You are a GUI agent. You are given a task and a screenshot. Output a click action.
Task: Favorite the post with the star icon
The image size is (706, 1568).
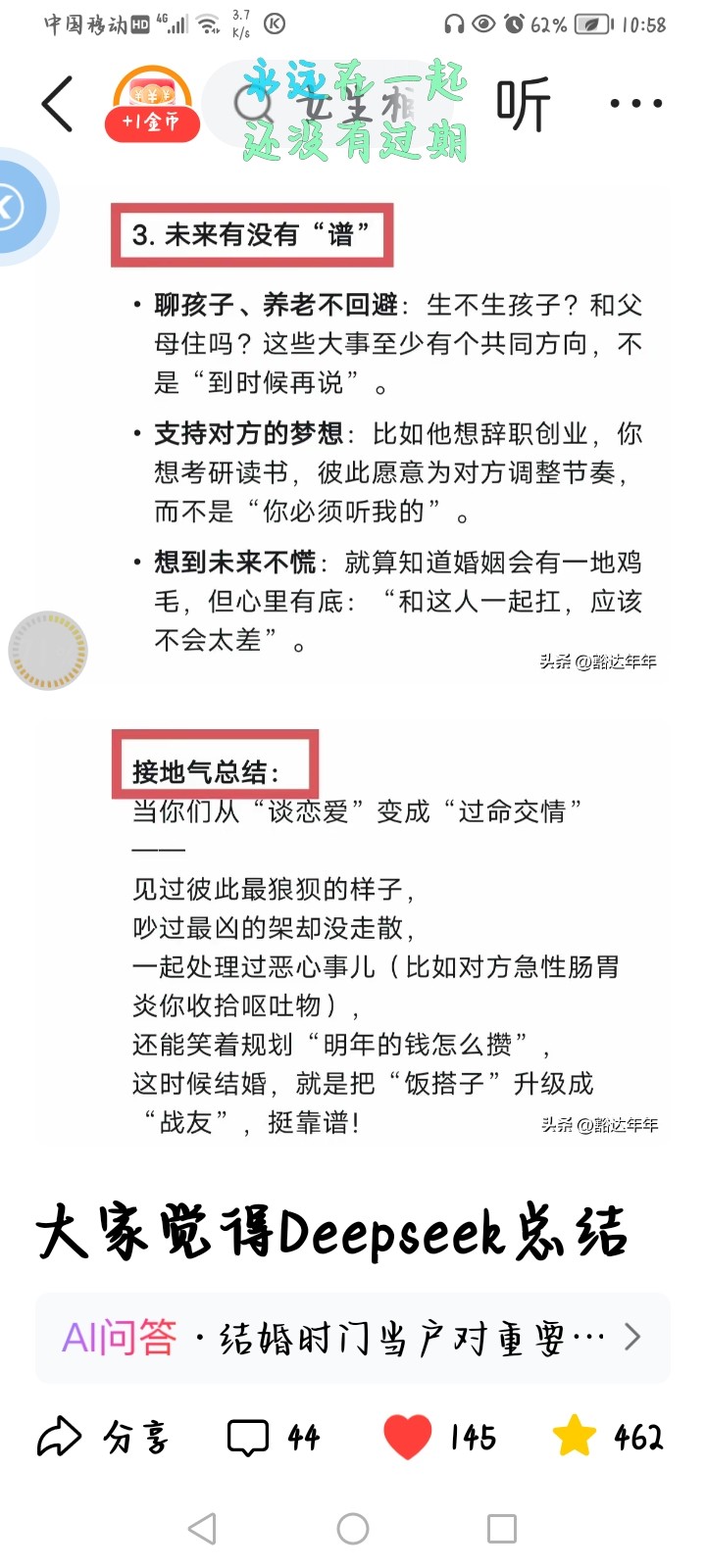tap(608, 1437)
